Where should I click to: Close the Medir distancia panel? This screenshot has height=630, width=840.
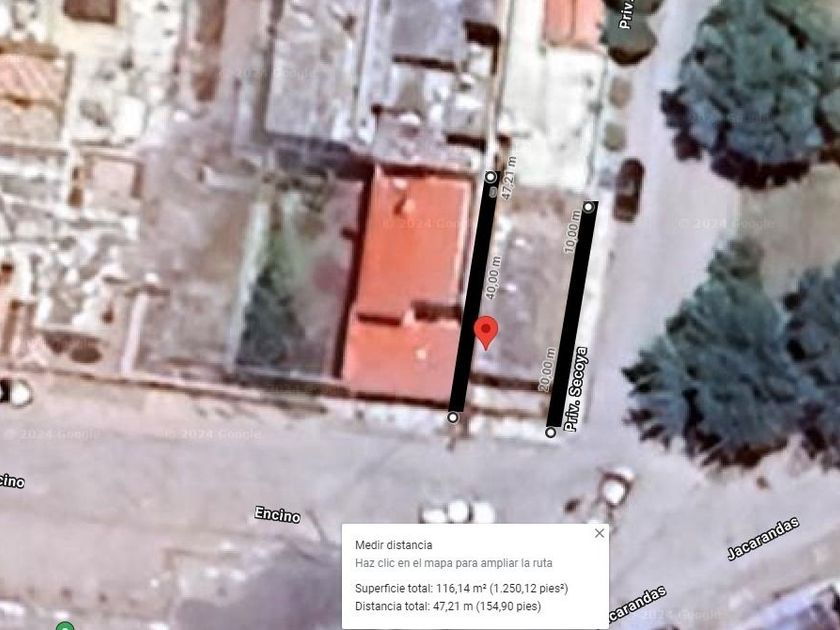[x=599, y=533]
